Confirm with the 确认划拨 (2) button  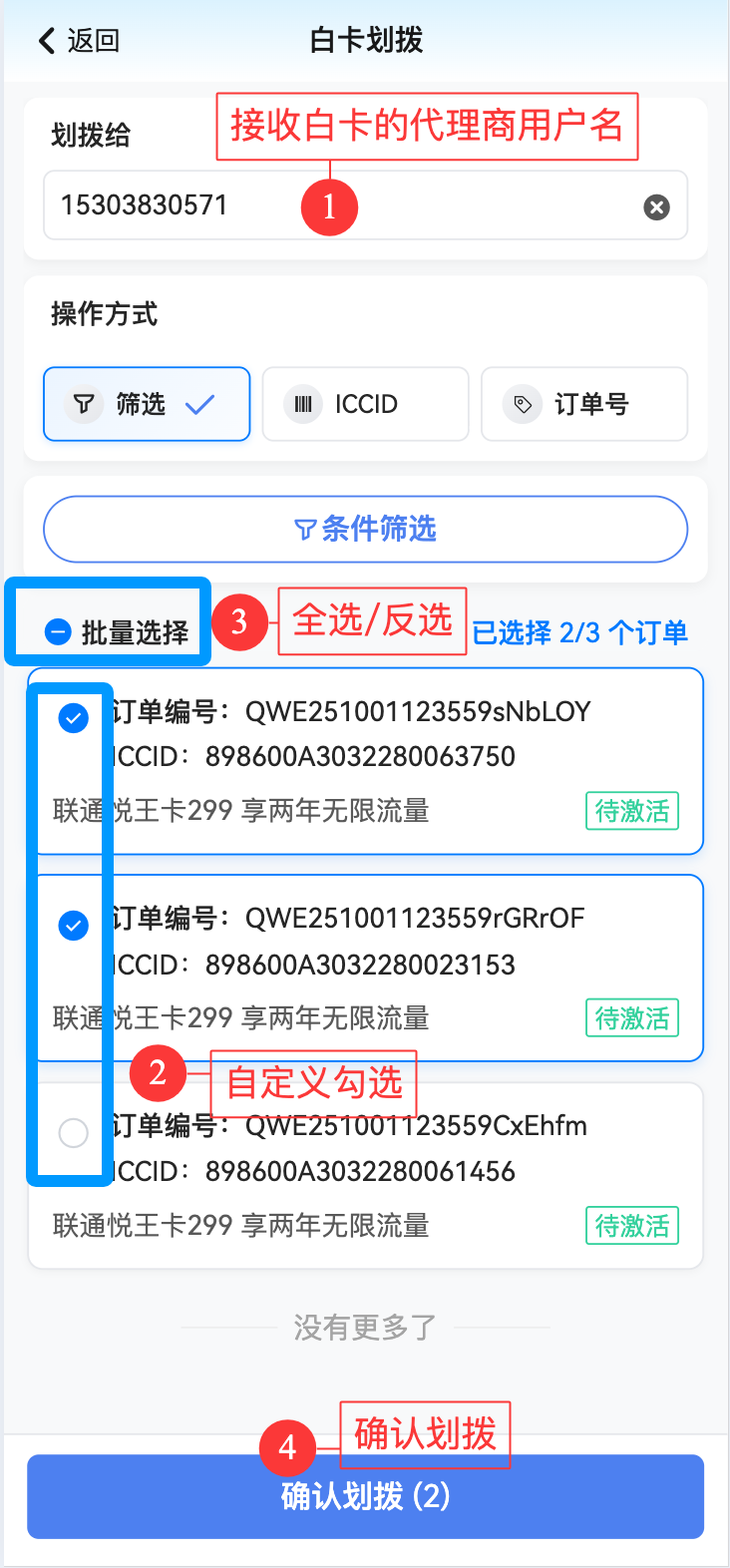click(x=365, y=1496)
